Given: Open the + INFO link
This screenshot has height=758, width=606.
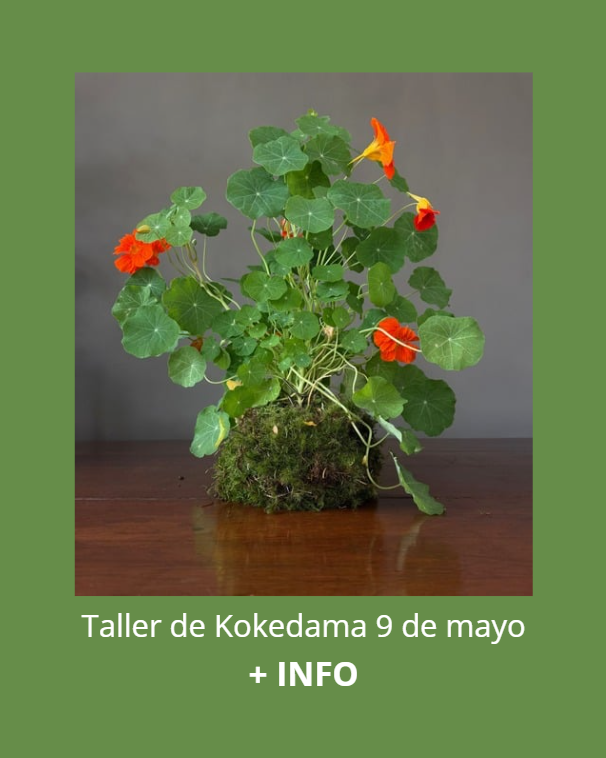Looking at the screenshot, I should coord(303,675).
